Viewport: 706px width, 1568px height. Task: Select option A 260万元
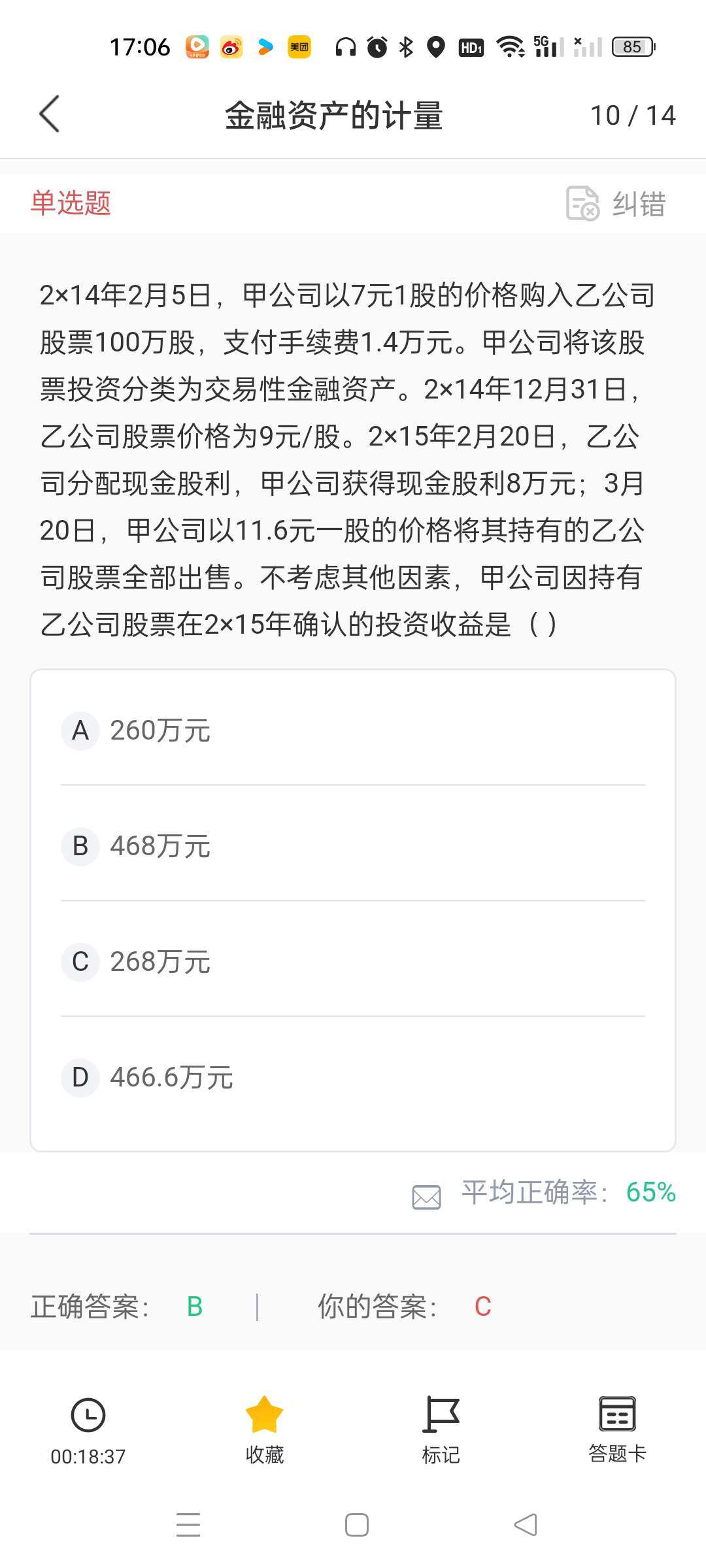[x=353, y=730]
